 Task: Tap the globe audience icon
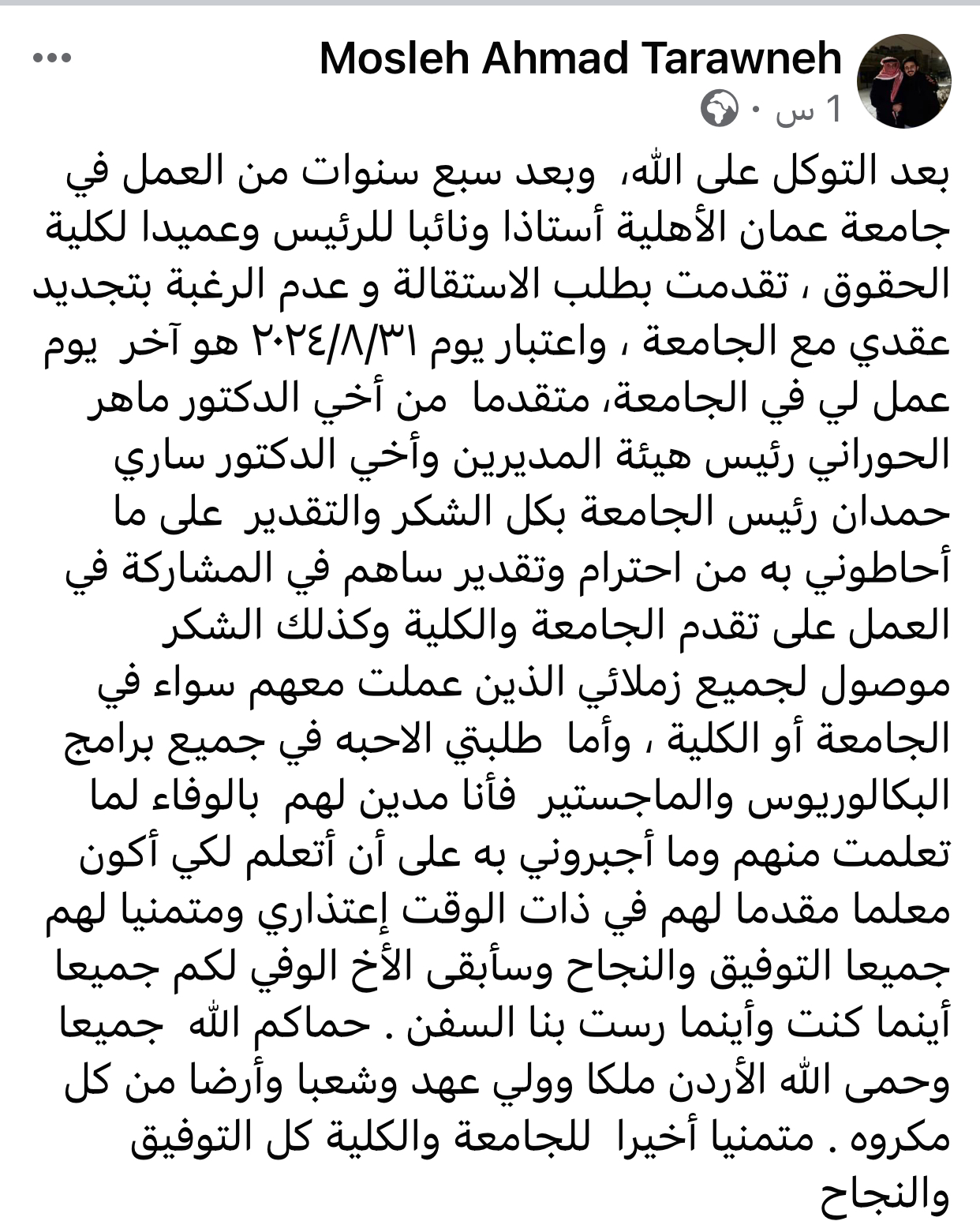pyautogui.click(x=719, y=109)
